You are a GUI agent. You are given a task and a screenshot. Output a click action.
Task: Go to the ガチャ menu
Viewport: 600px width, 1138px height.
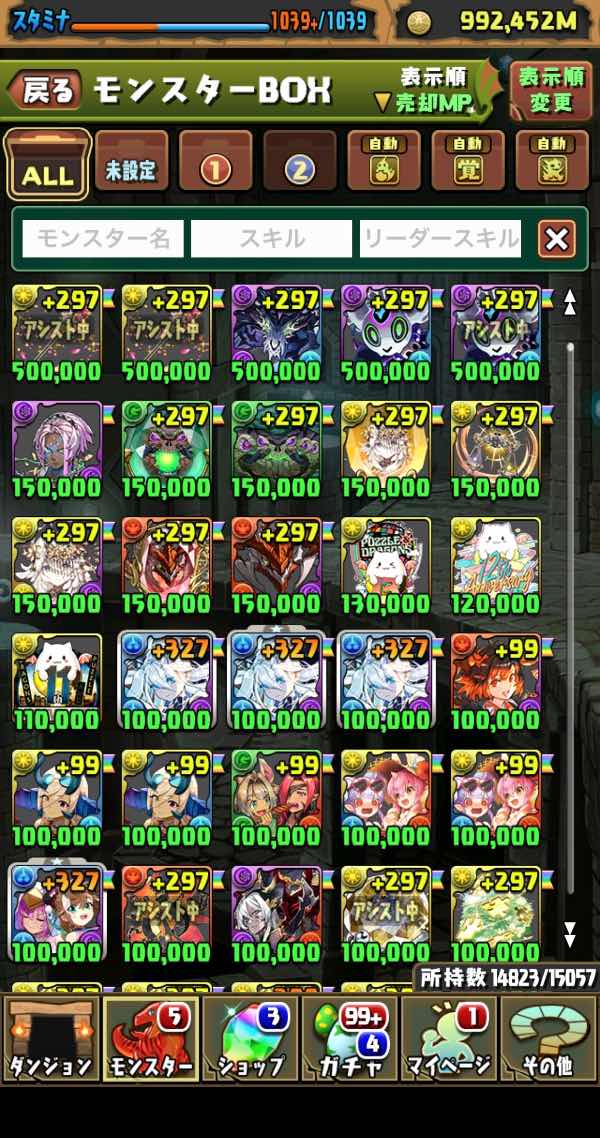pyautogui.click(x=350, y=1039)
